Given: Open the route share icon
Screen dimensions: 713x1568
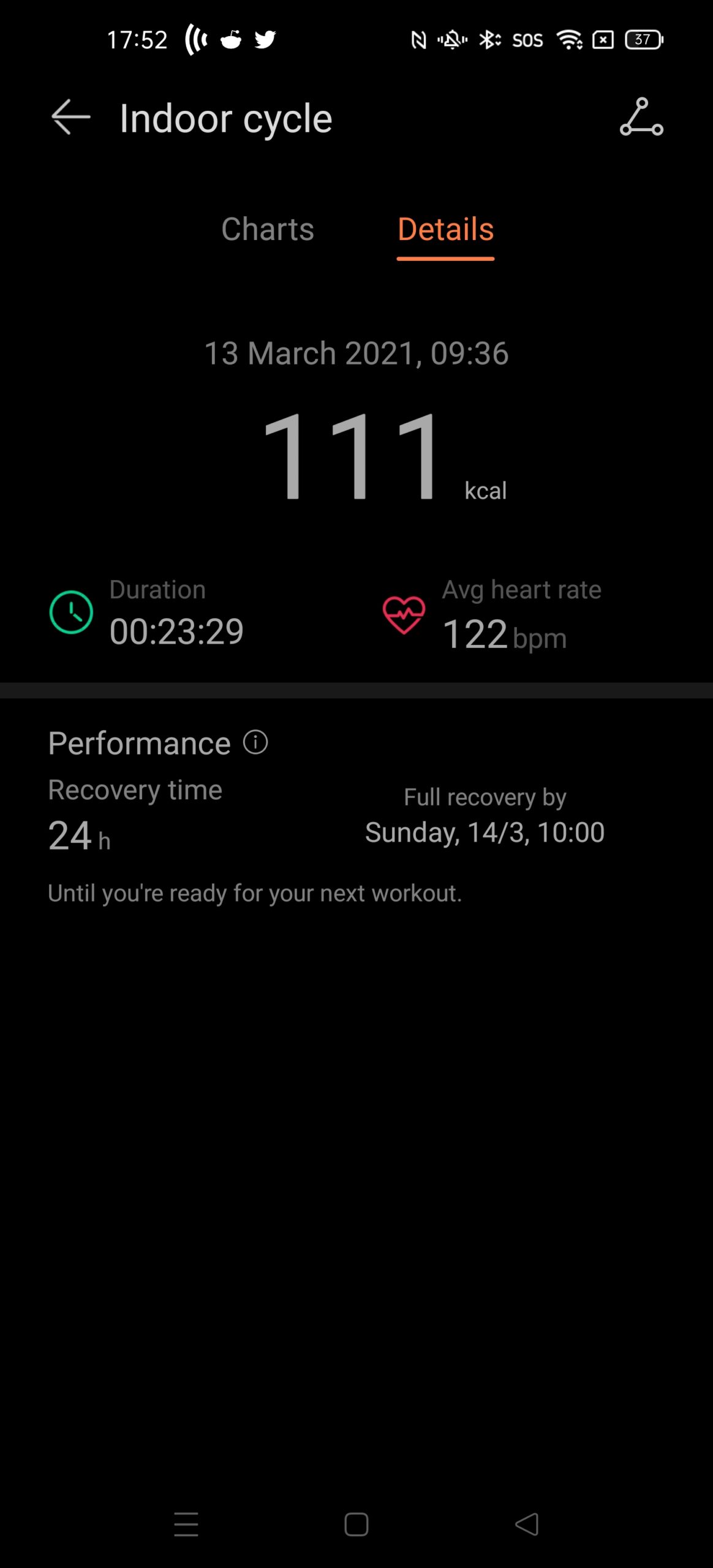Looking at the screenshot, I should (641, 116).
